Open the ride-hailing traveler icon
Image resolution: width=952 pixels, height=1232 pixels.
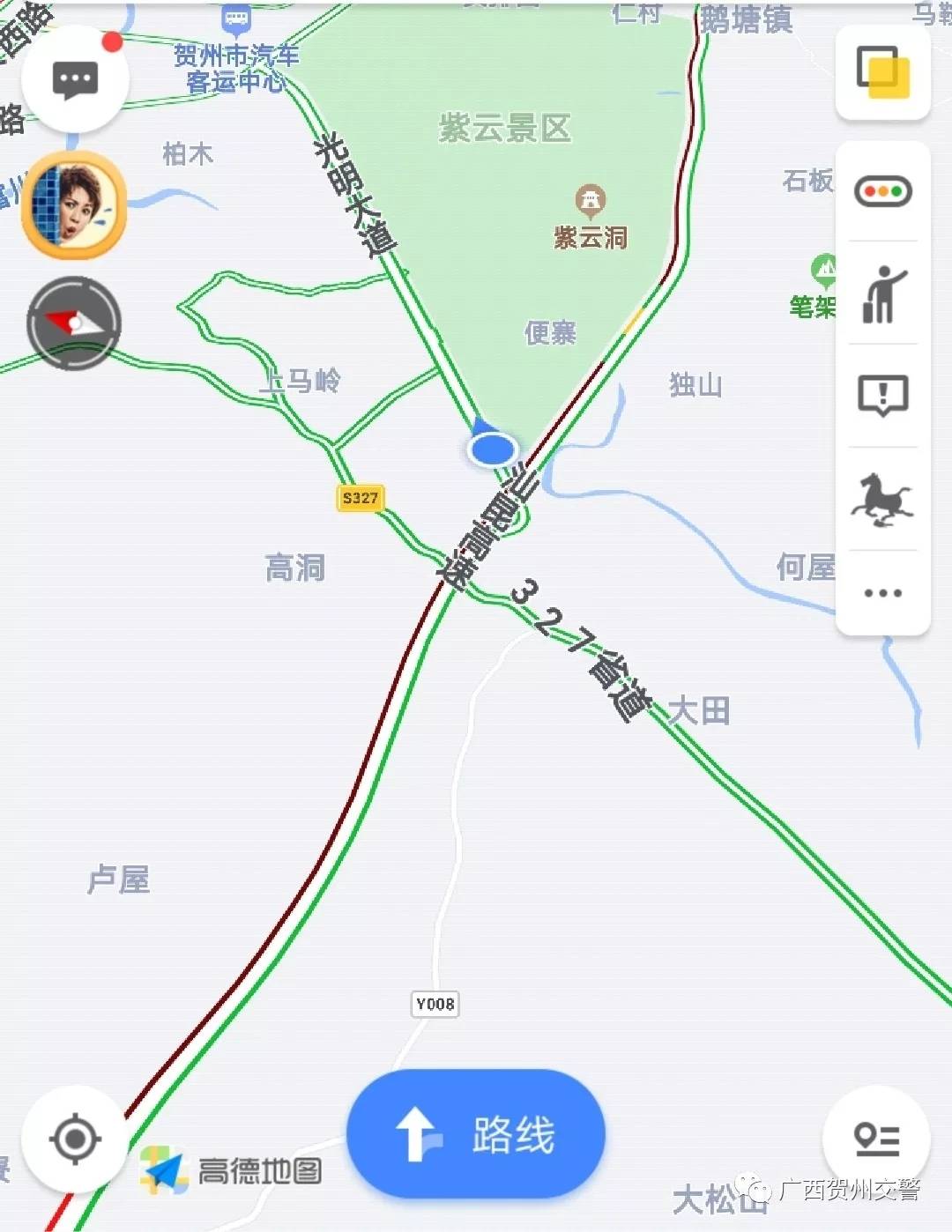(882, 293)
